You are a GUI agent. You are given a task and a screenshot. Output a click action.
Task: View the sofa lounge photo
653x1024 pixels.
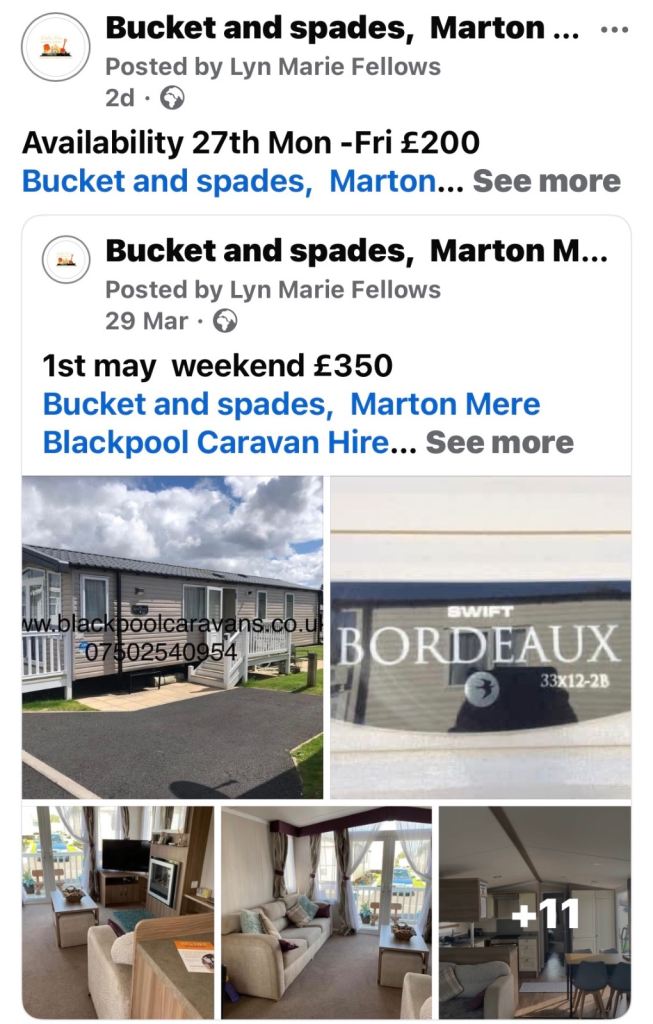click(326, 912)
